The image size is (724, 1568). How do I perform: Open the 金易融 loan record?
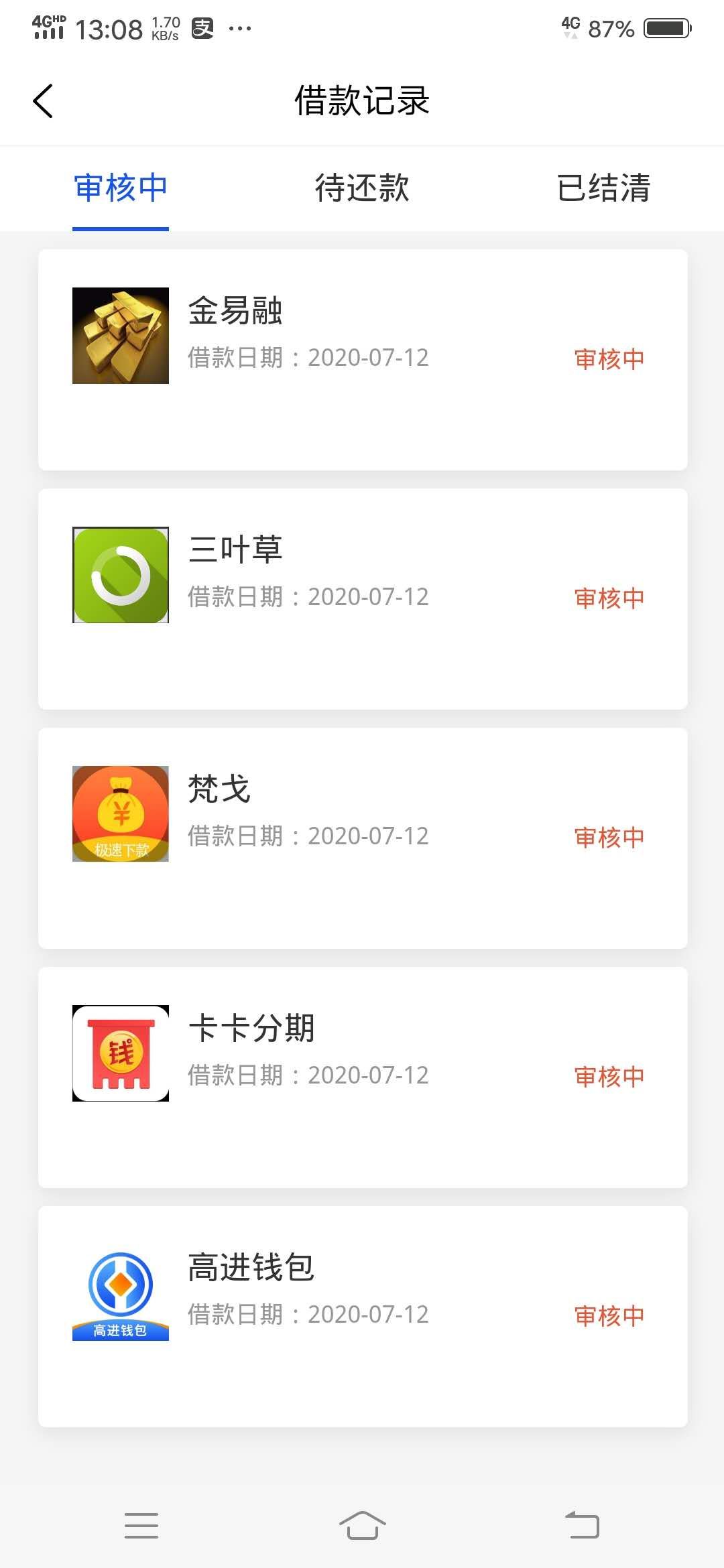point(363,360)
